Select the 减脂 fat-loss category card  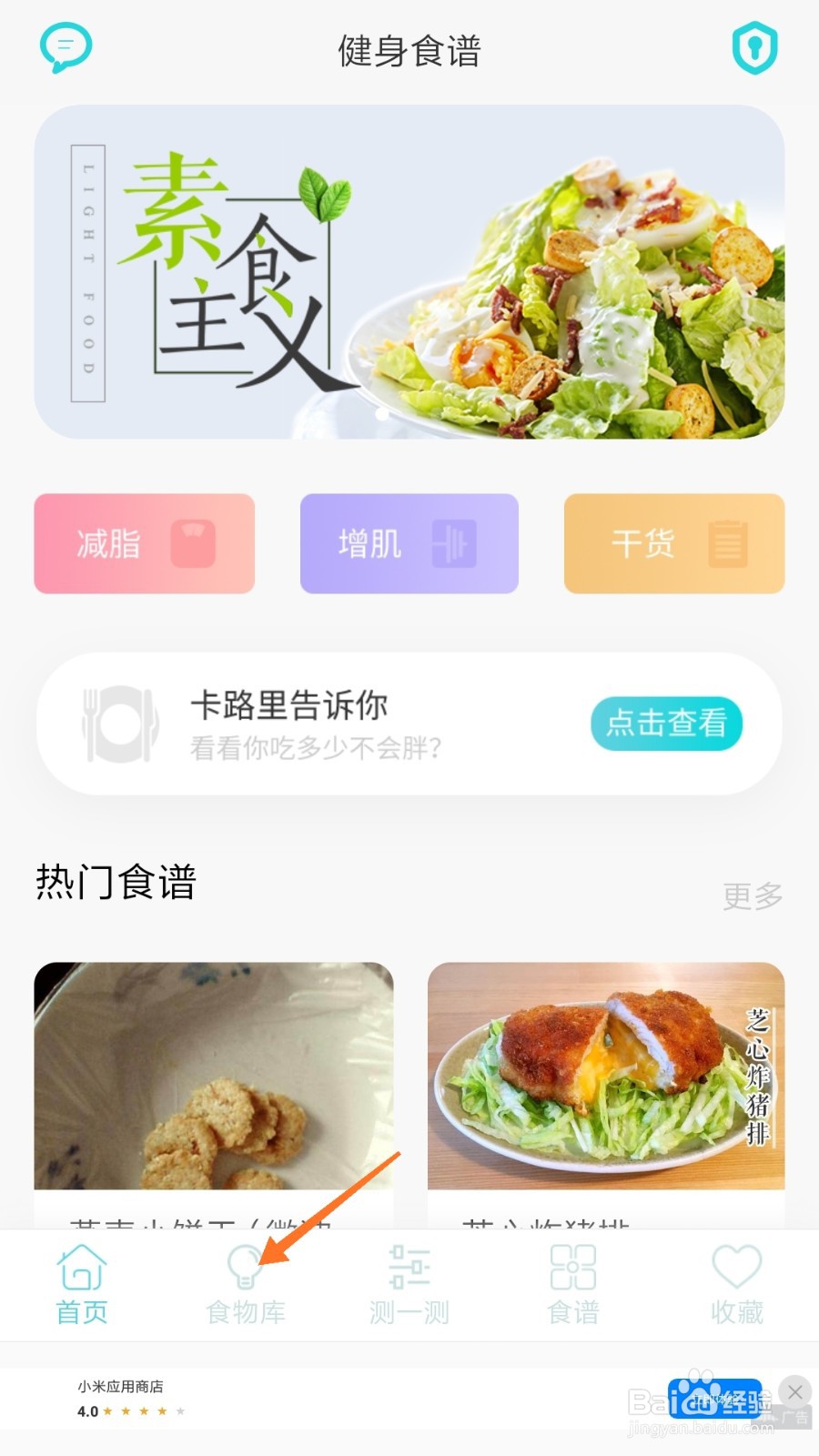pyautogui.click(x=143, y=543)
